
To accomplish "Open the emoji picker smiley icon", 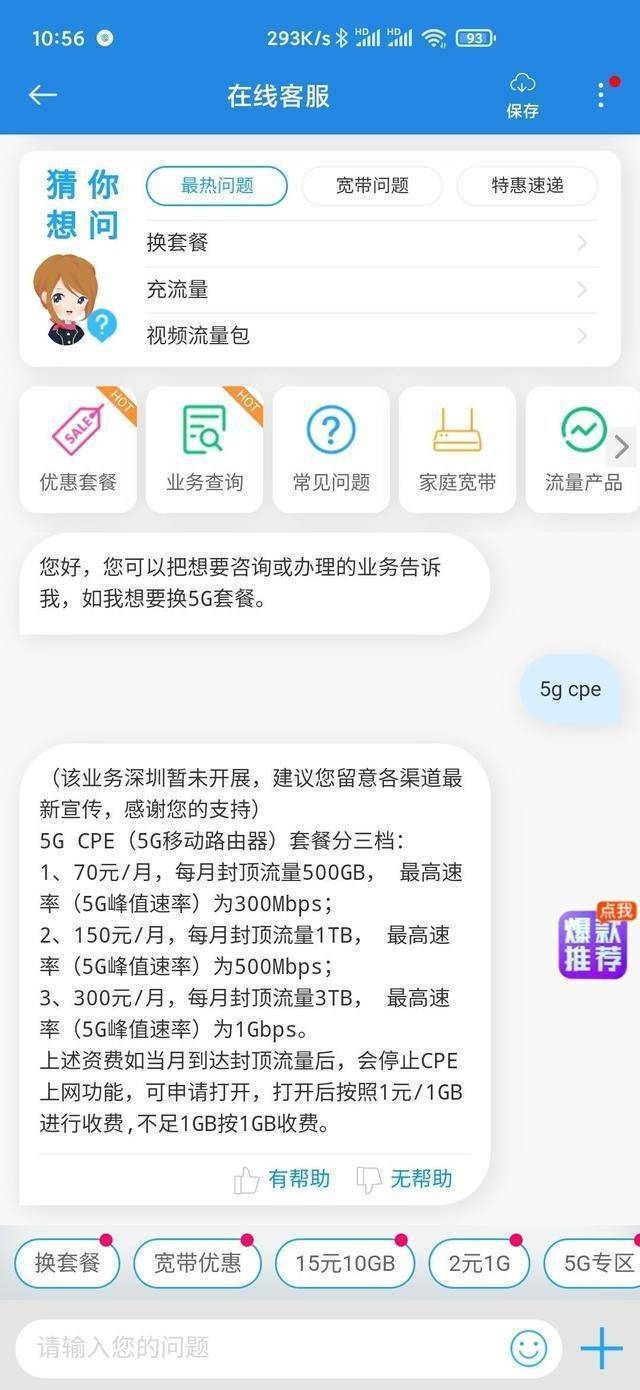I will point(529,1348).
